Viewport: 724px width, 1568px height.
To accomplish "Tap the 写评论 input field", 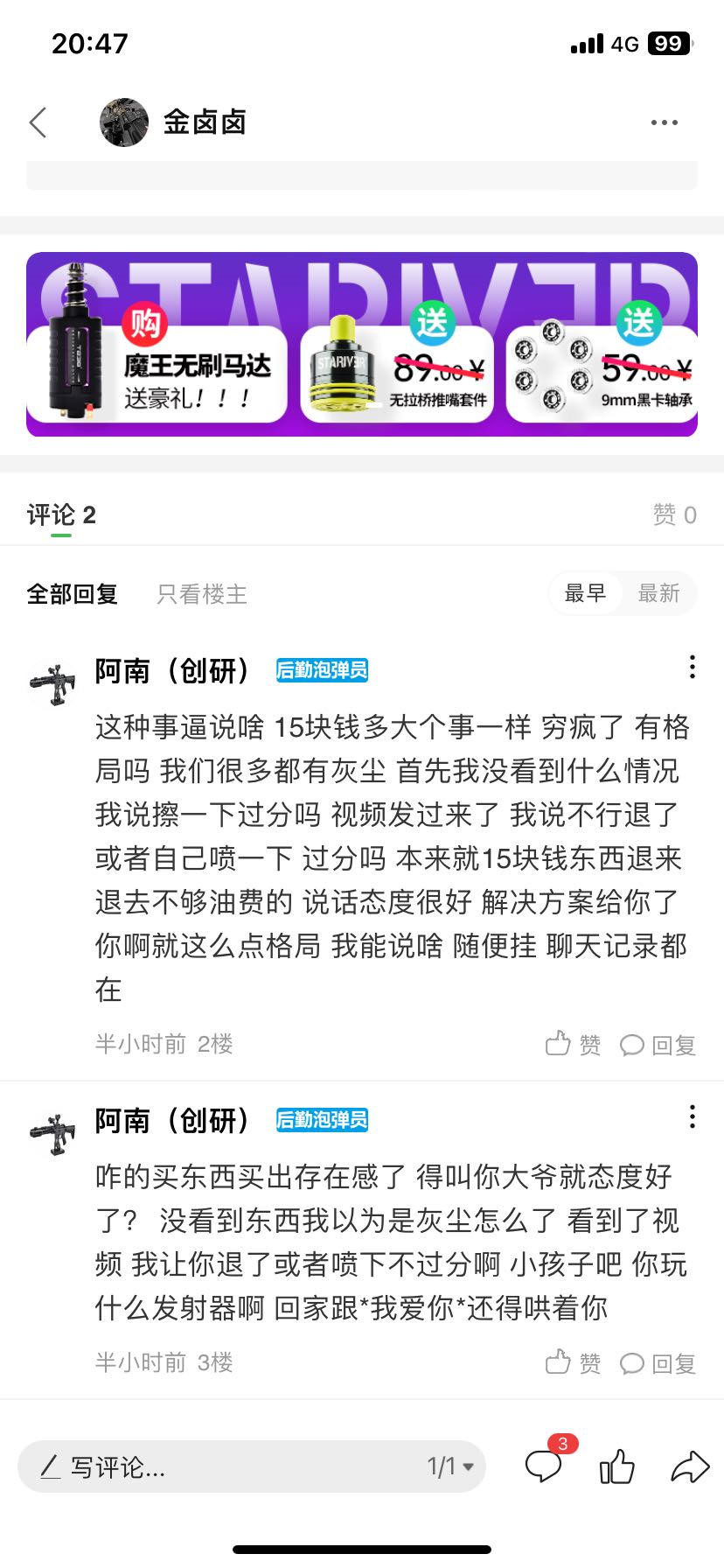I will [x=219, y=1466].
